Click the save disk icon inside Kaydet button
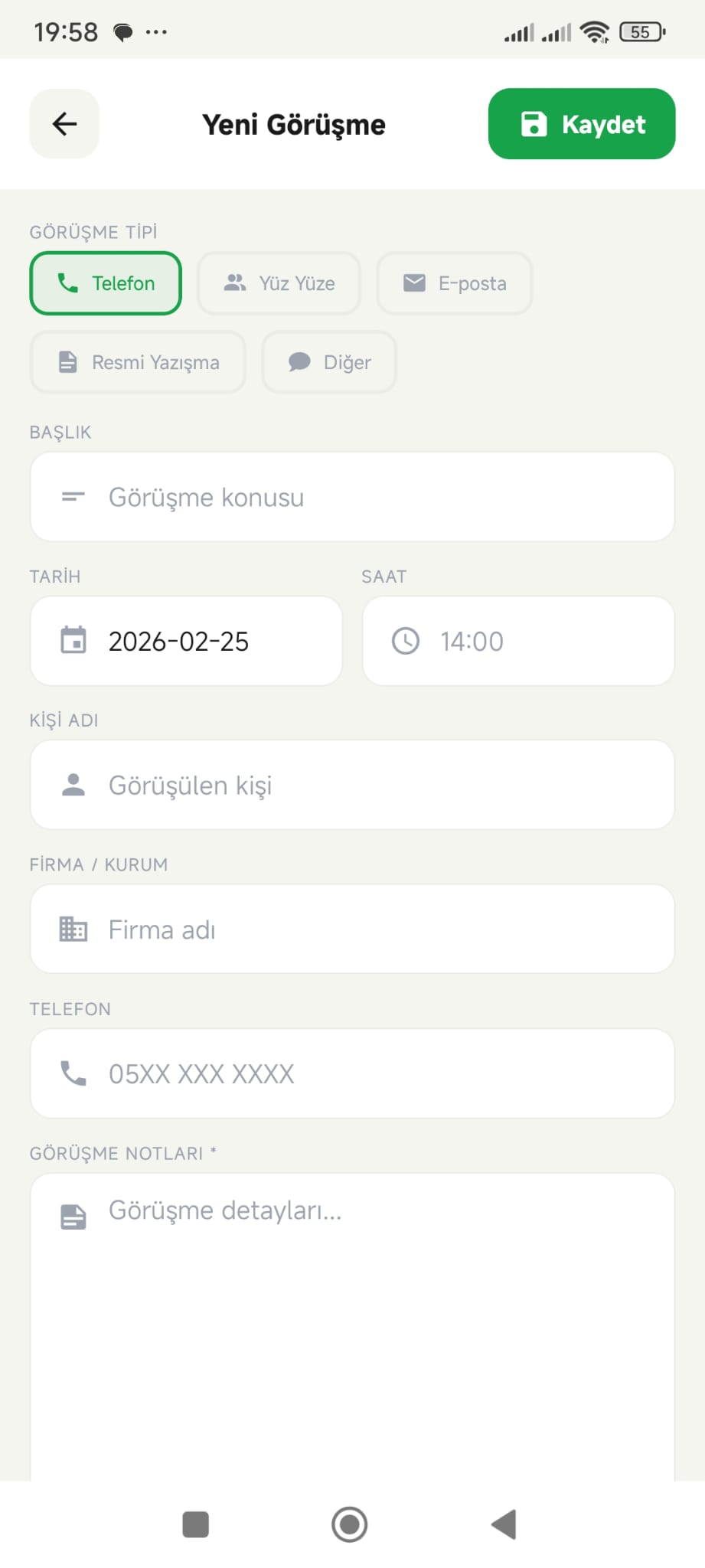The width and height of the screenshot is (705, 1568). coord(535,123)
